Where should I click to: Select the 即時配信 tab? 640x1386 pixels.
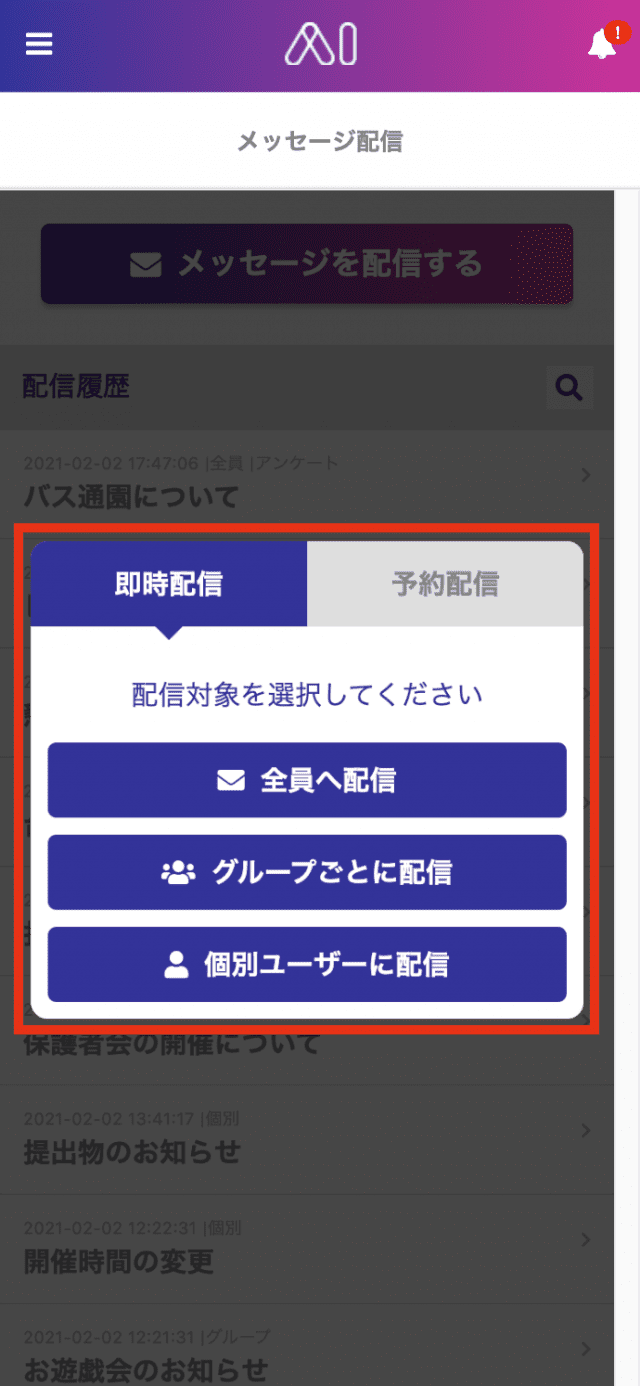point(169,584)
